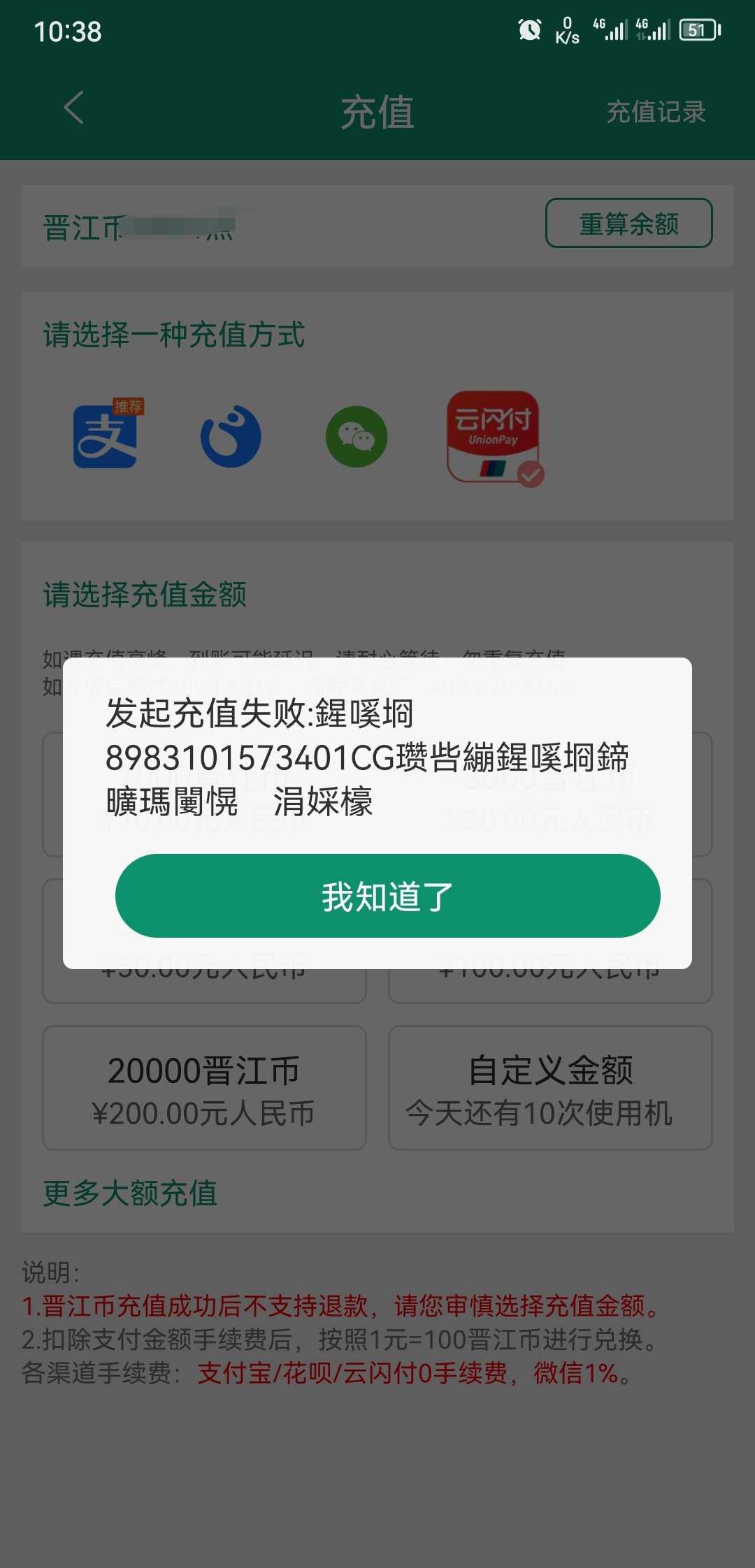Choose the WeChat Pay option
Screen dimensions: 755x1568
(356, 437)
